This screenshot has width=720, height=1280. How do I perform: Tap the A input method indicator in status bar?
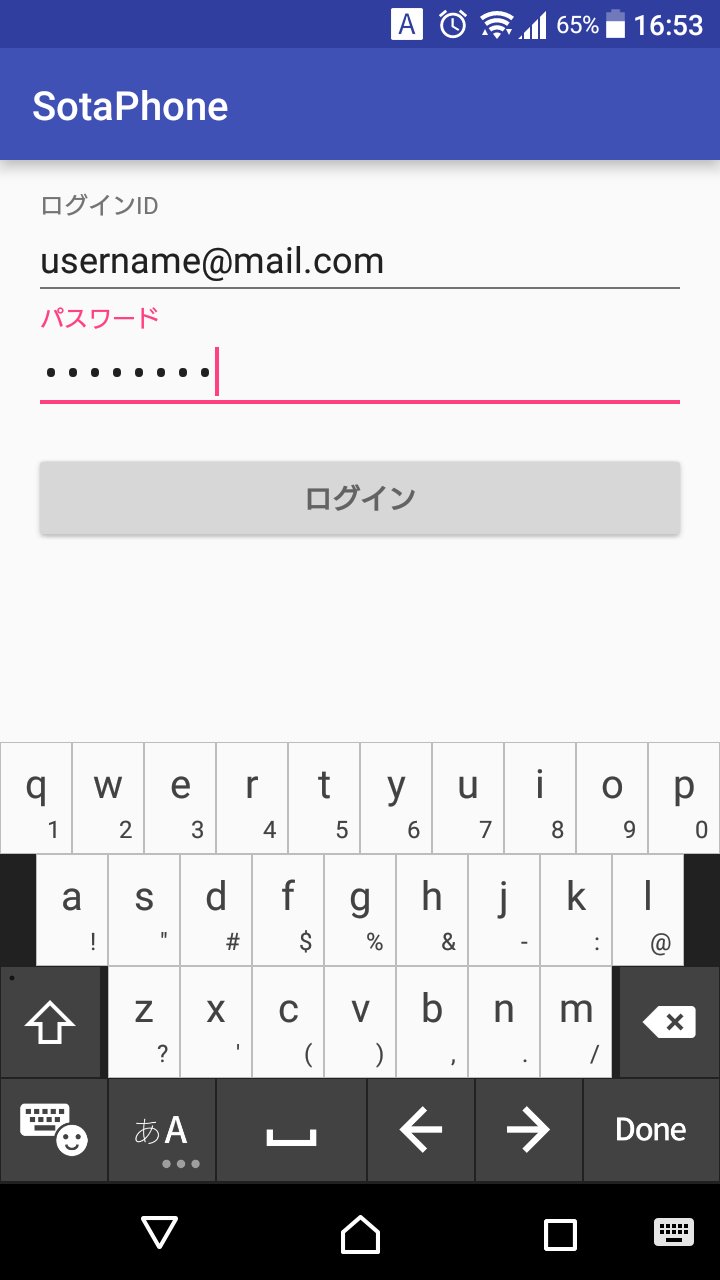coord(406,22)
